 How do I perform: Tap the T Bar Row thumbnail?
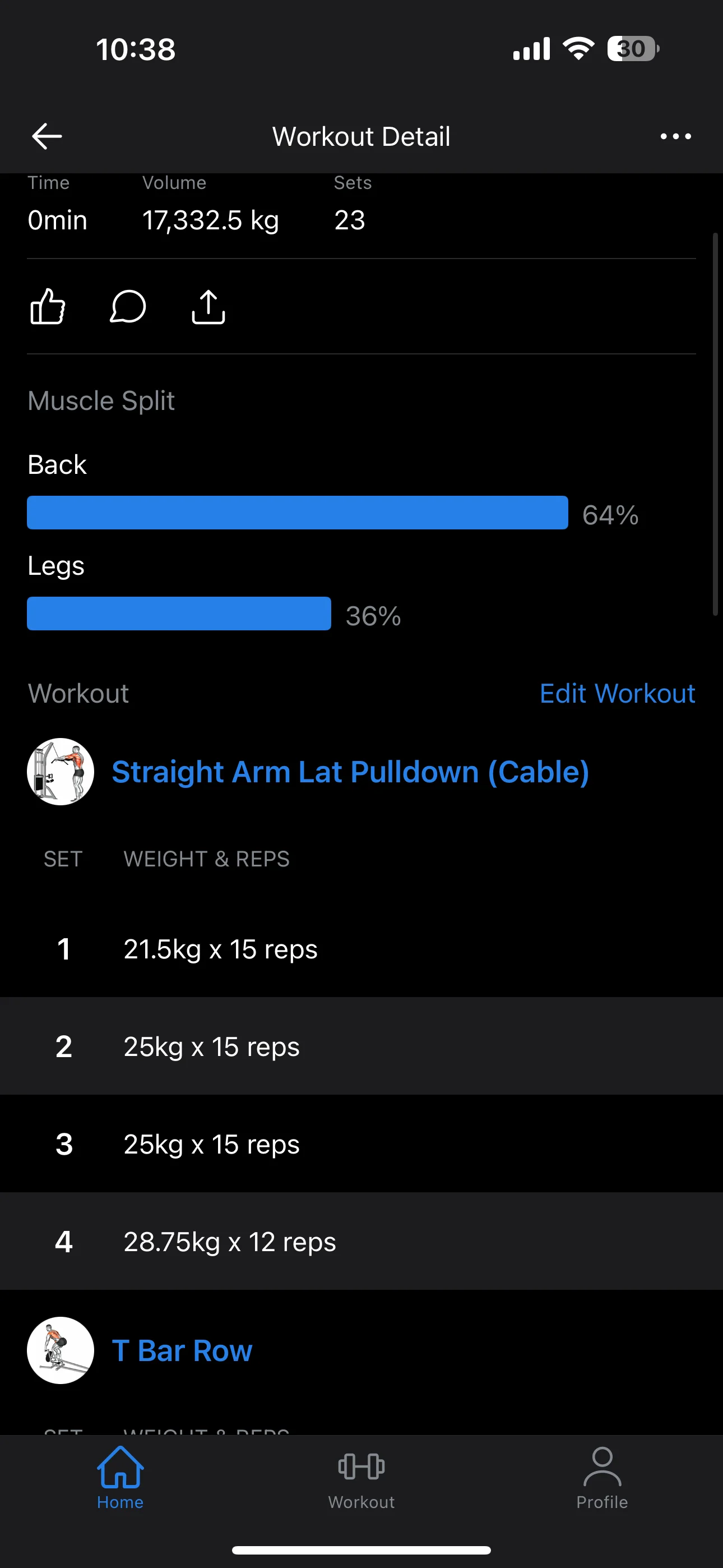(x=61, y=1351)
